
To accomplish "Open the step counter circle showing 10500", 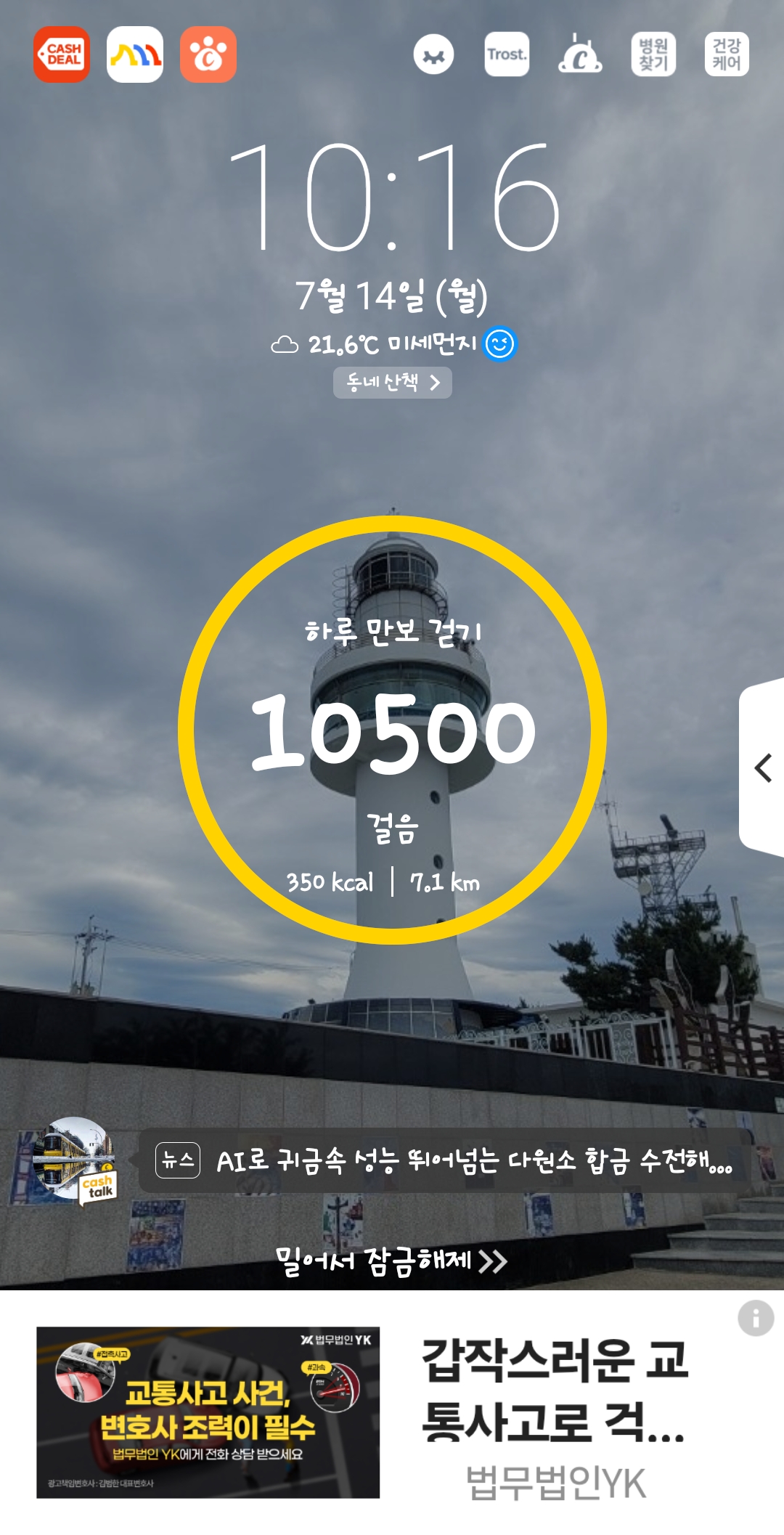I will [x=392, y=730].
